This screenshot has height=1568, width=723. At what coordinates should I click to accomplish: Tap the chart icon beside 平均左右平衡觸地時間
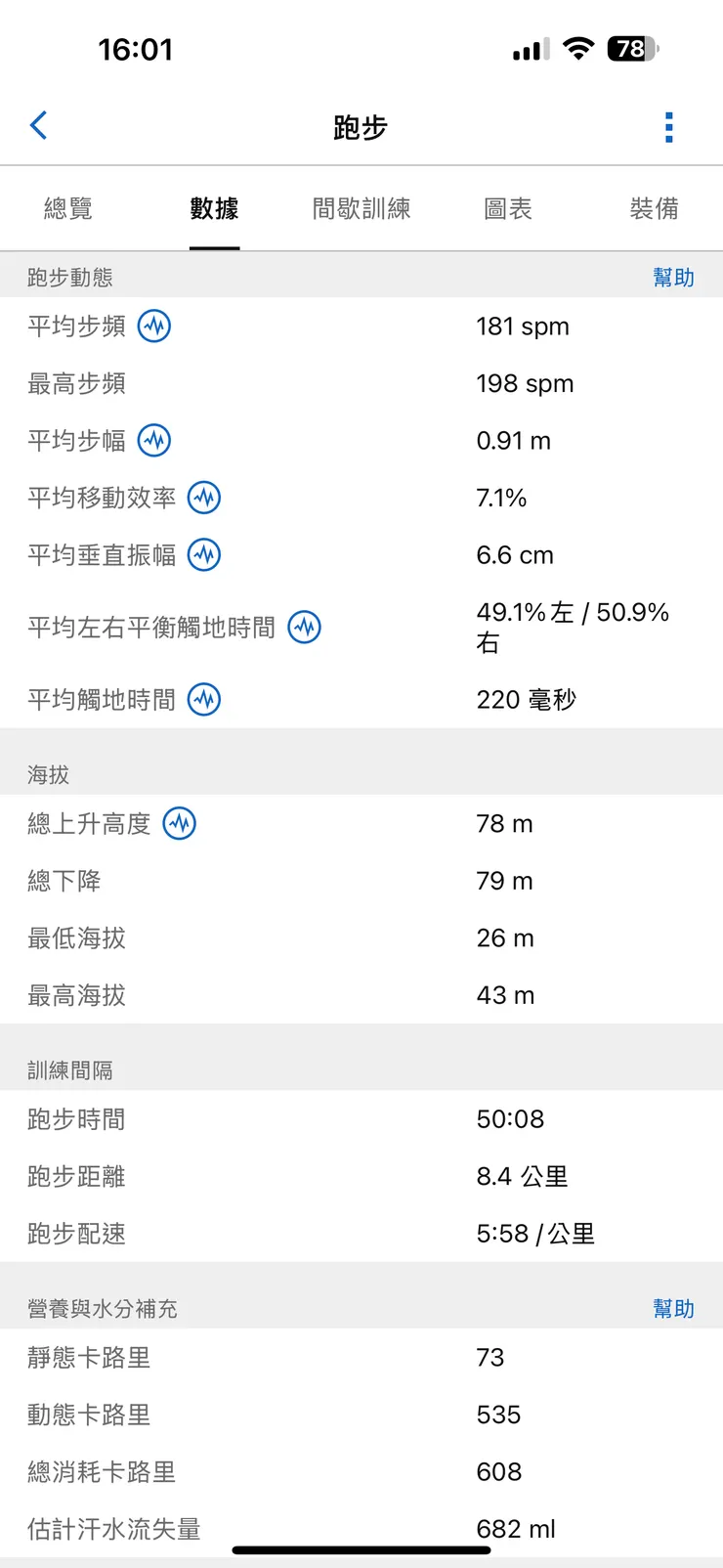tap(305, 627)
